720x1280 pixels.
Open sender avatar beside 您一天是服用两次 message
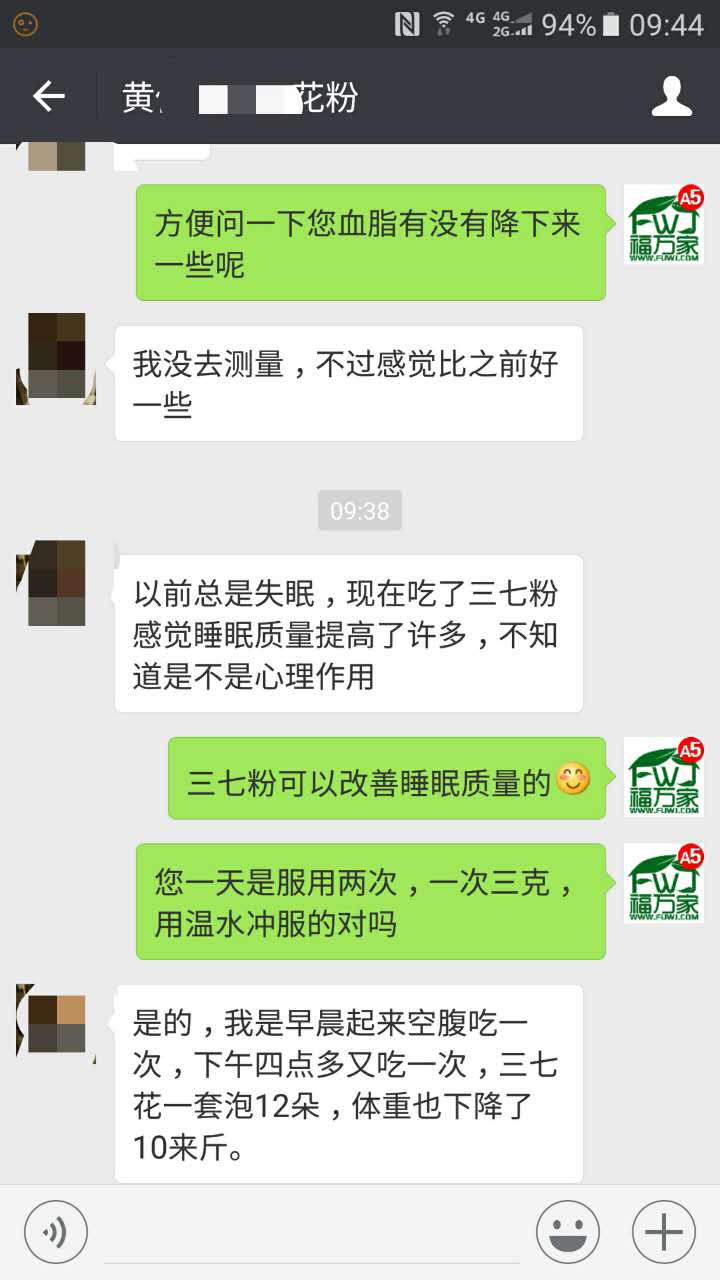pos(664,883)
